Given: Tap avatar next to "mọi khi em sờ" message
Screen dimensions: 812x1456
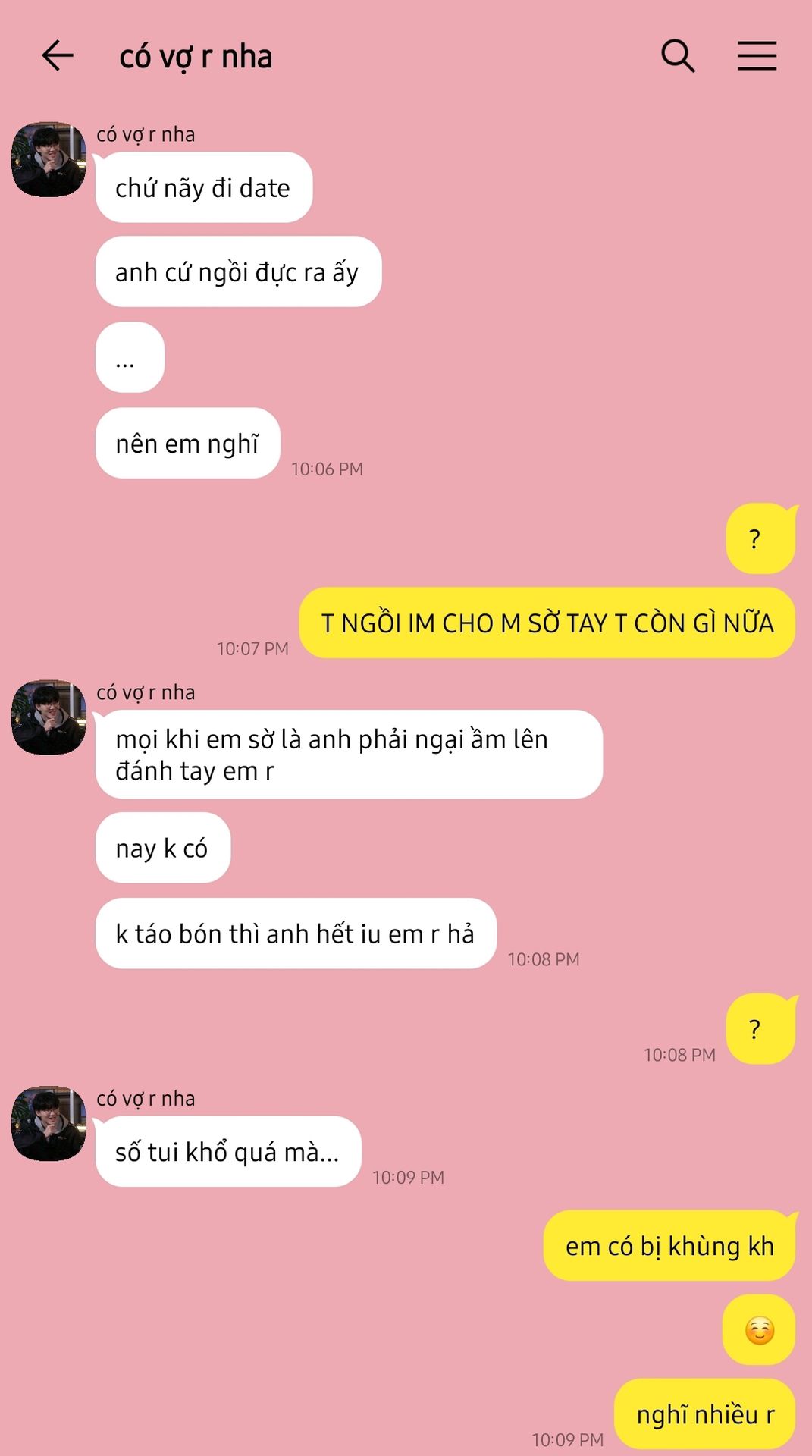Looking at the screenshot, I should point(49,717).
